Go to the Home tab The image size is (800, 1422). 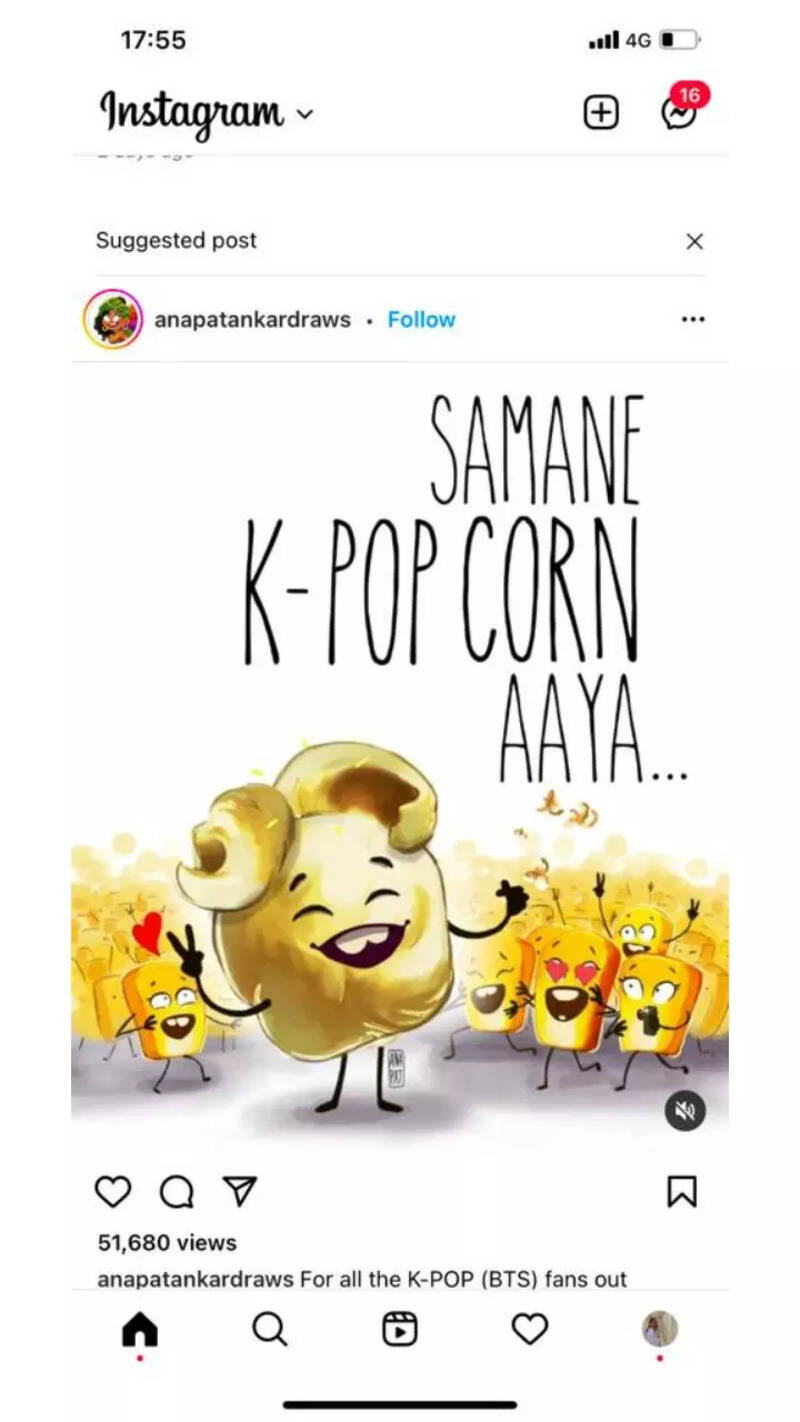pyautogui.click(x=140, y=1329)
